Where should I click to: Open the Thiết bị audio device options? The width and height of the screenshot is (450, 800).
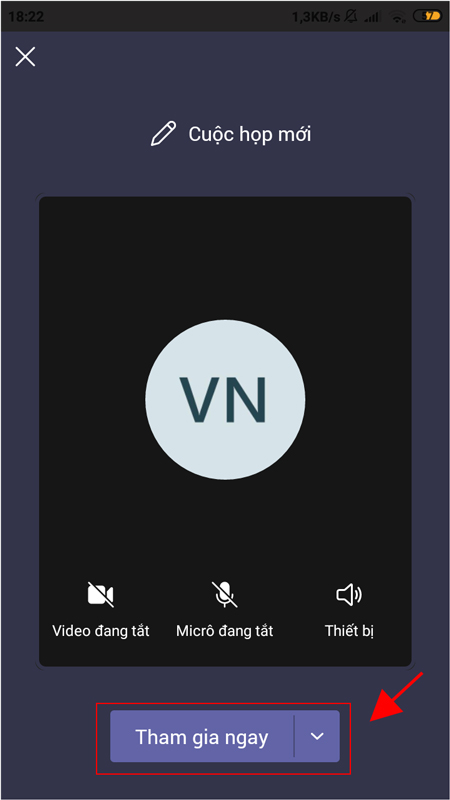click(x=349, y=609)
